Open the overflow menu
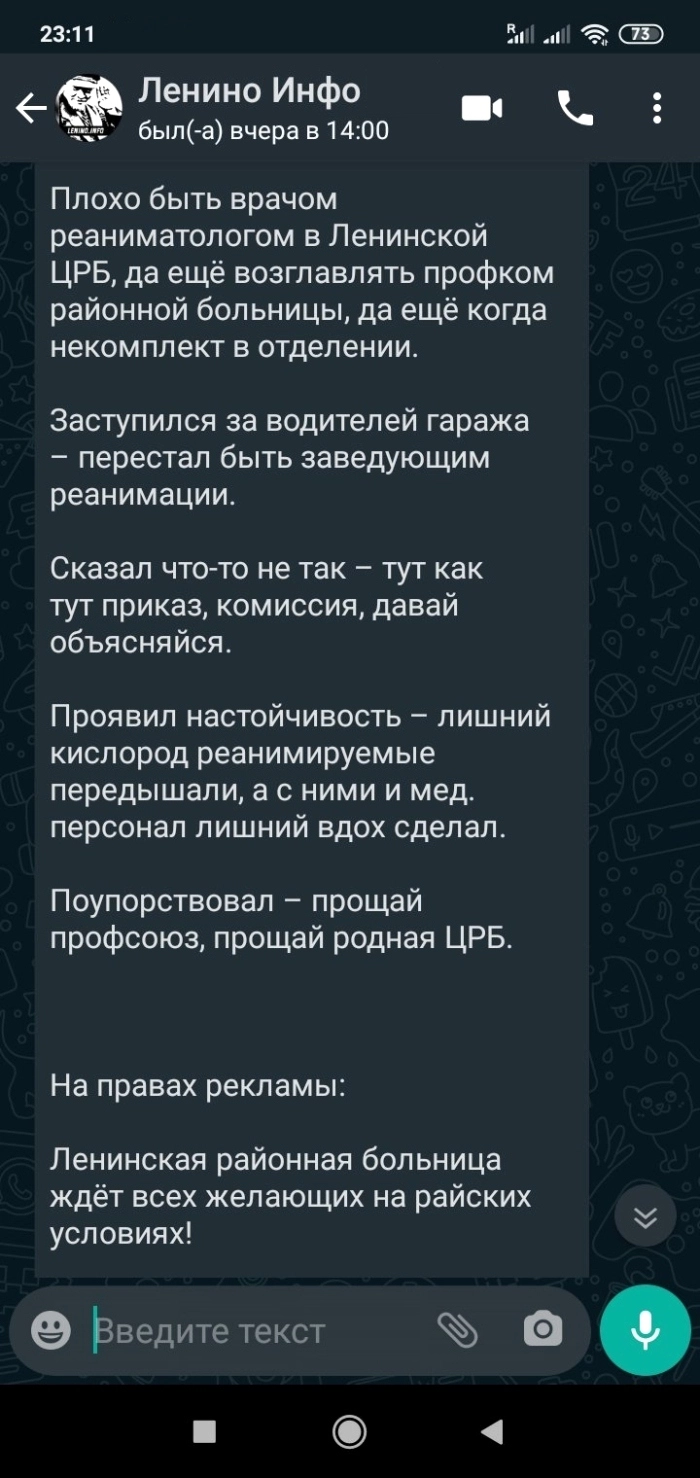This screenshot has width=700, height=1478. (x=657, y=108)
